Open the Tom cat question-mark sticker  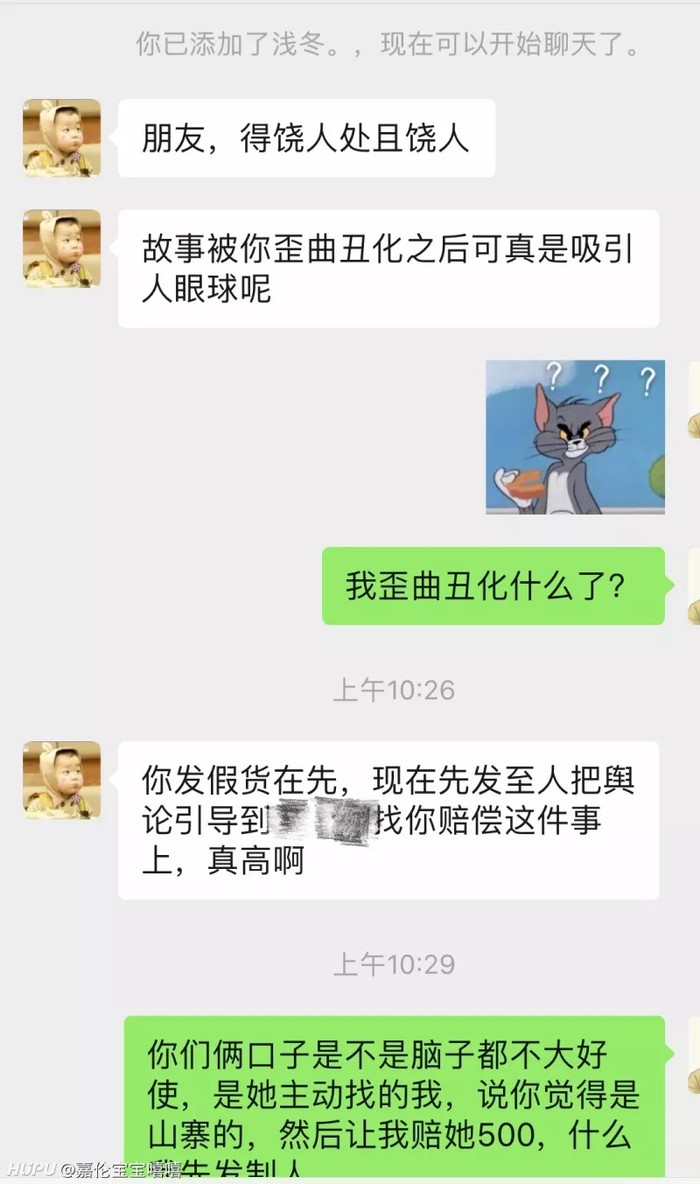[x=575, y=437]
